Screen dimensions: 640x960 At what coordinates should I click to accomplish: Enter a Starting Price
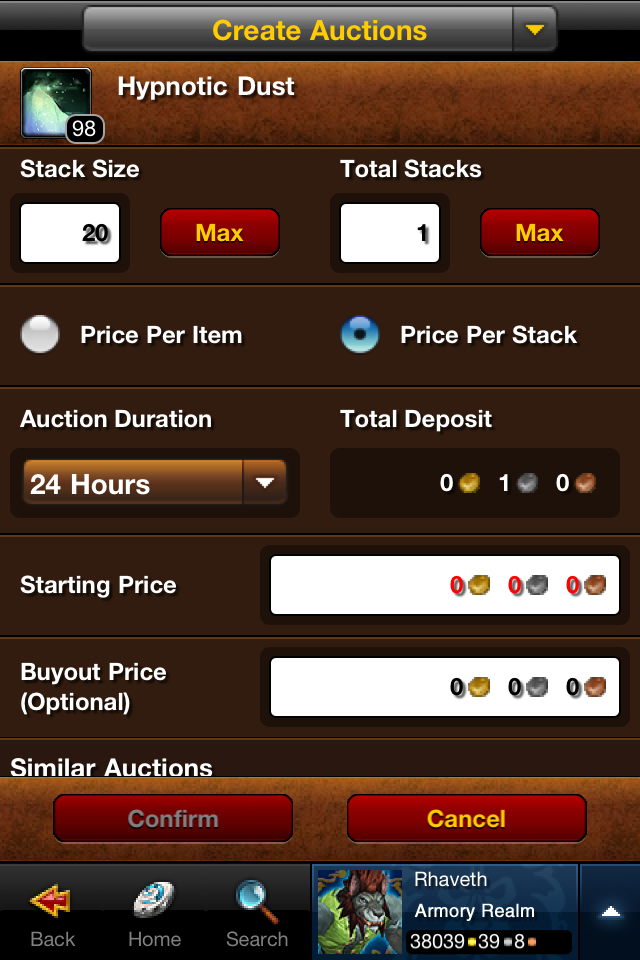pyautogui.click(x=445, y=586)
